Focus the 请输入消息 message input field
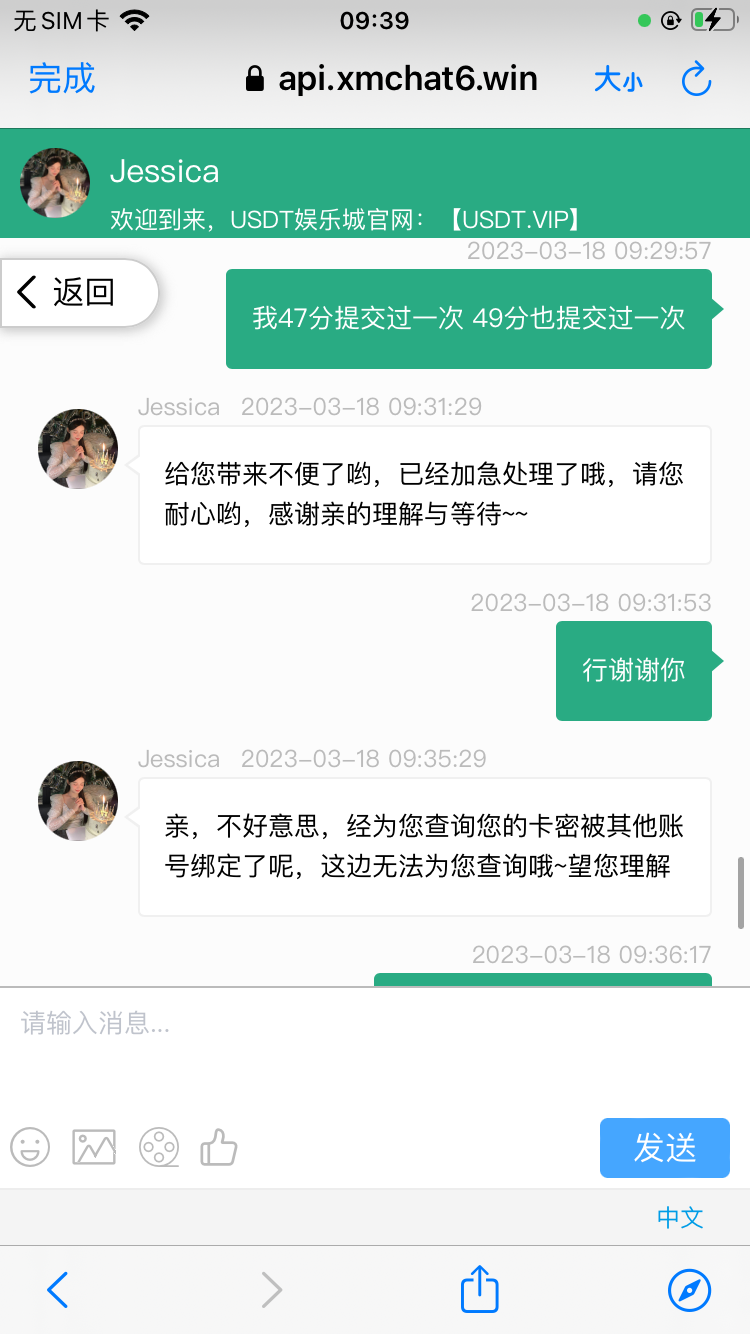Screen dimensions: 750x1334 (300, 1022)
